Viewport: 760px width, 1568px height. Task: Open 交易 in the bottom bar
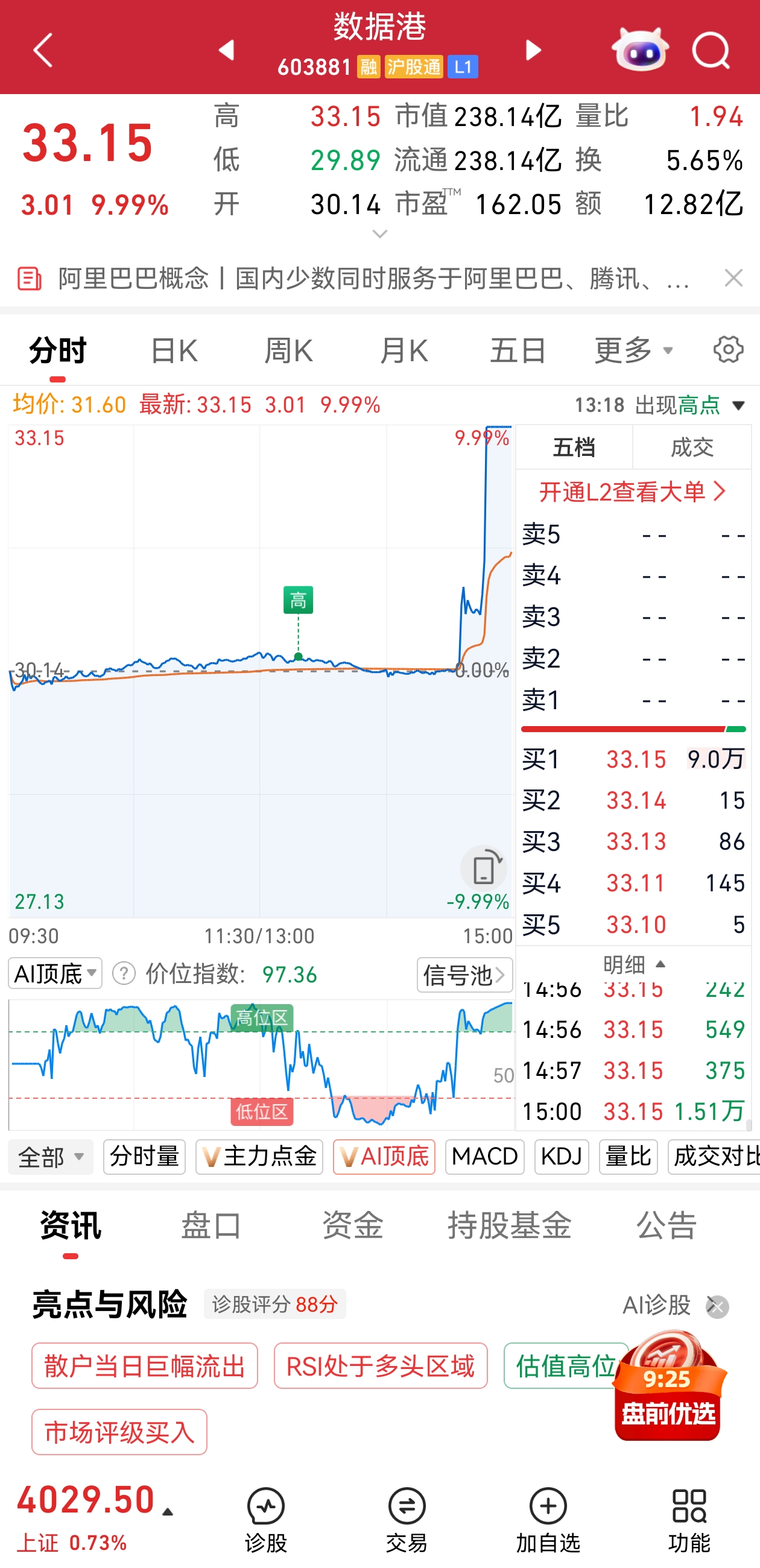point(407,1519)
